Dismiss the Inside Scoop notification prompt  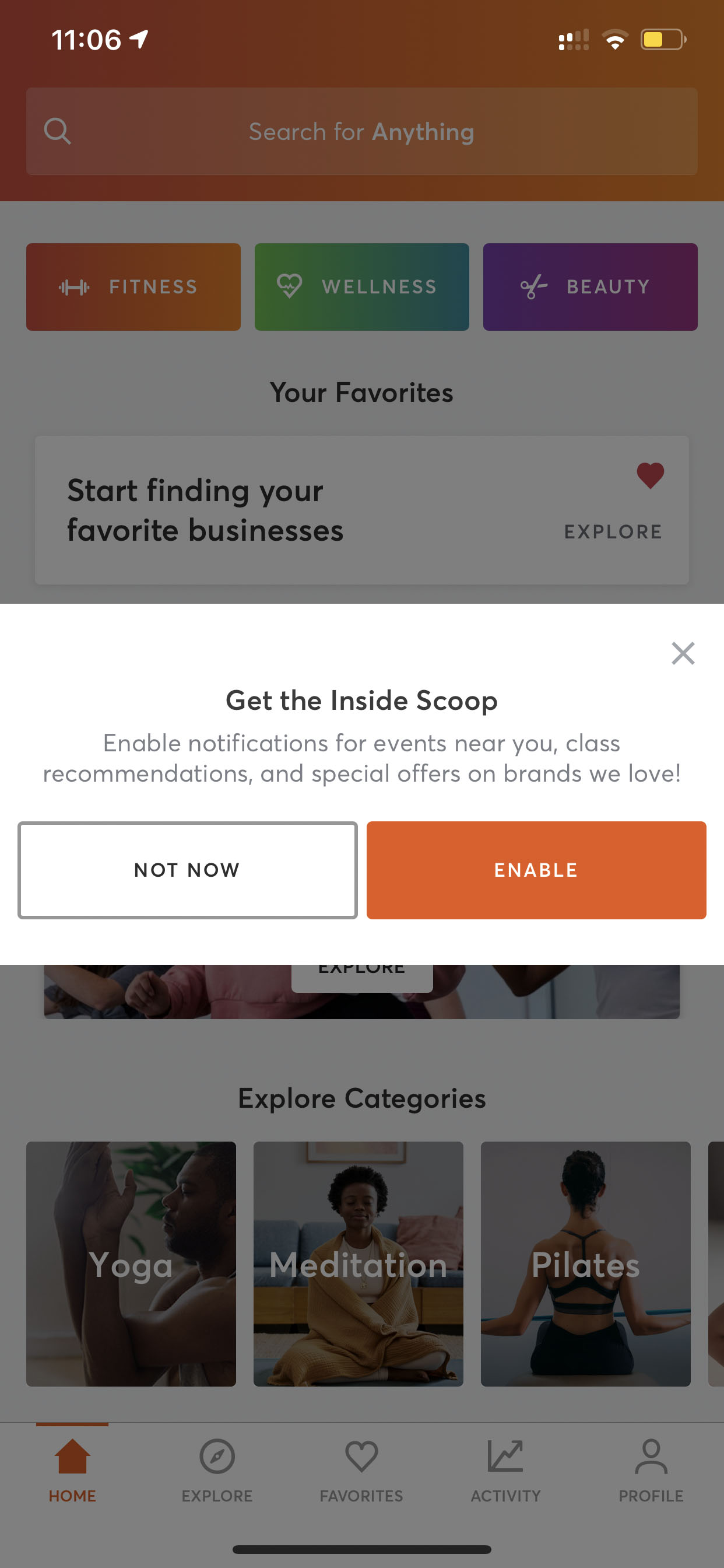click(683, 653)
